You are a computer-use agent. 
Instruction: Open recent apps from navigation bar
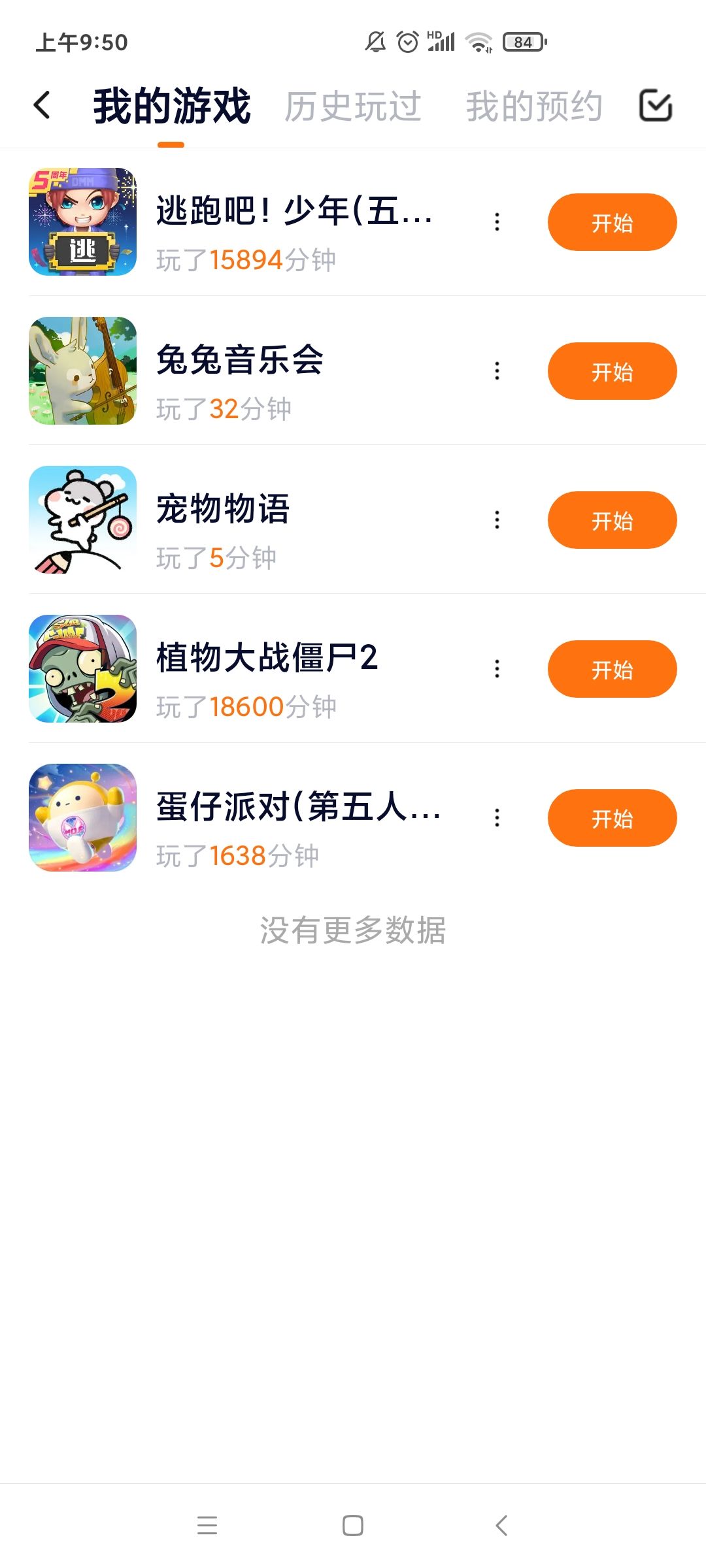pos(207,1526)
